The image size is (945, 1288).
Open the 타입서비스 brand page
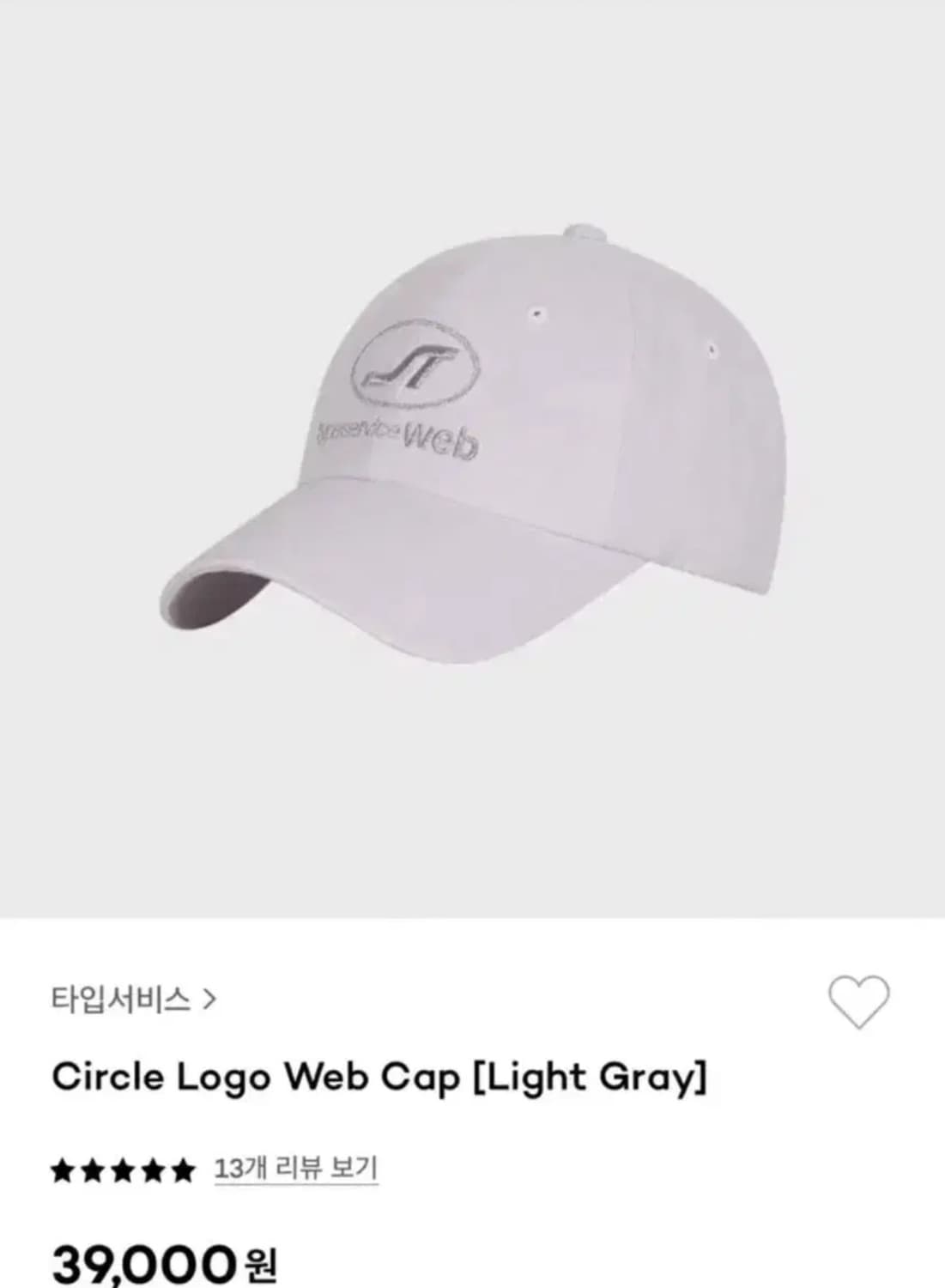[x=134, y=999]
